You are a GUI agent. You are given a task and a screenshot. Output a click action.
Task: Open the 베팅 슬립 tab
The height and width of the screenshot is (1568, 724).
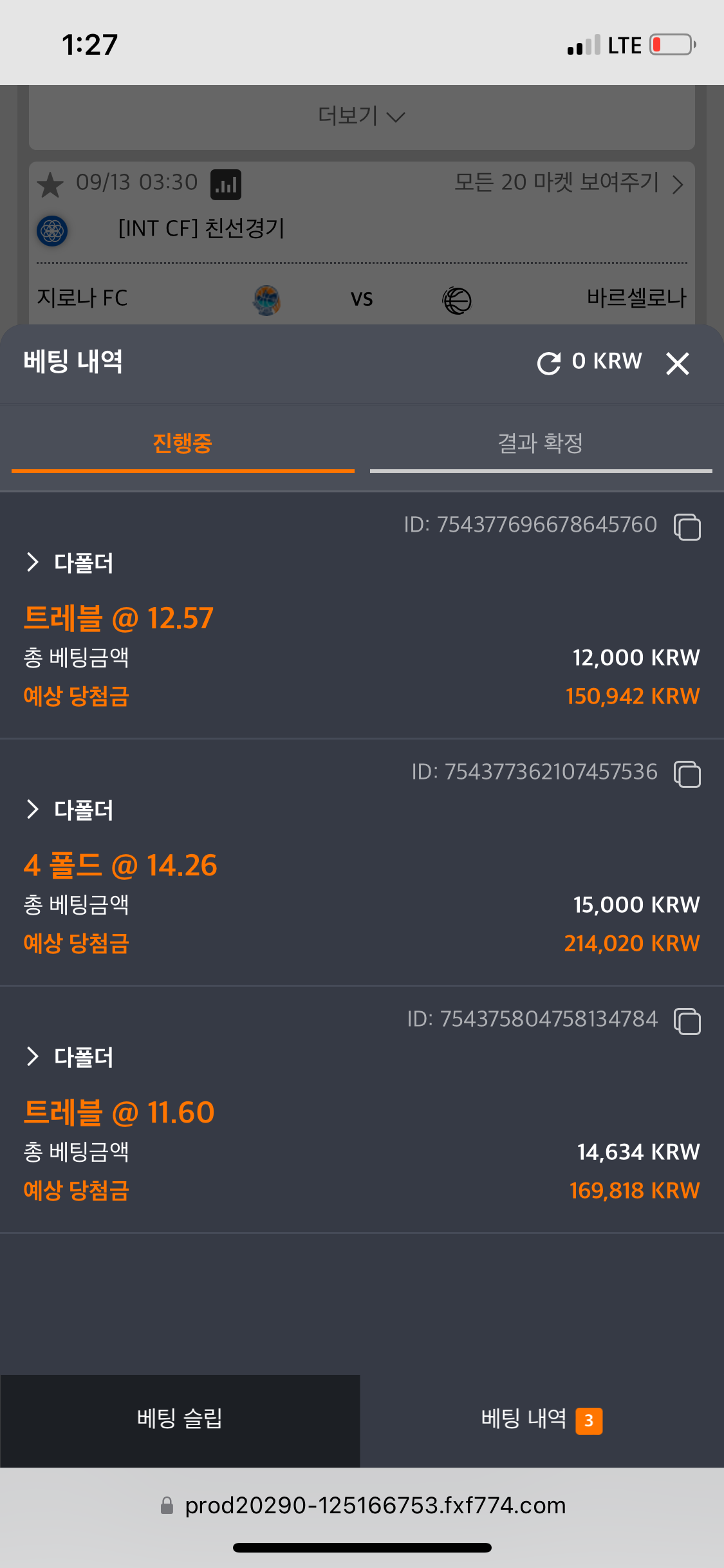pyautogui.click(x=180, y=1419)
